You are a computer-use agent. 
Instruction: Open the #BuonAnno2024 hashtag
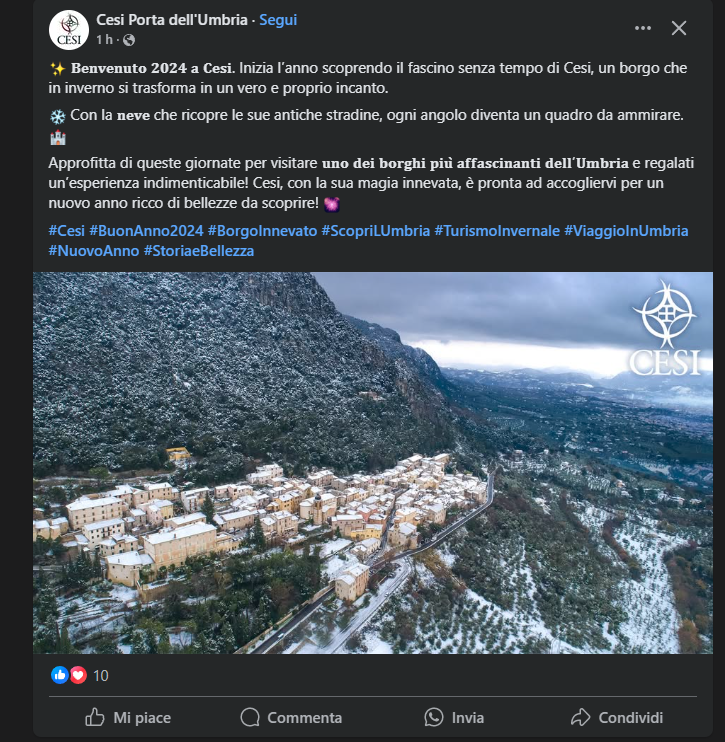146,230
